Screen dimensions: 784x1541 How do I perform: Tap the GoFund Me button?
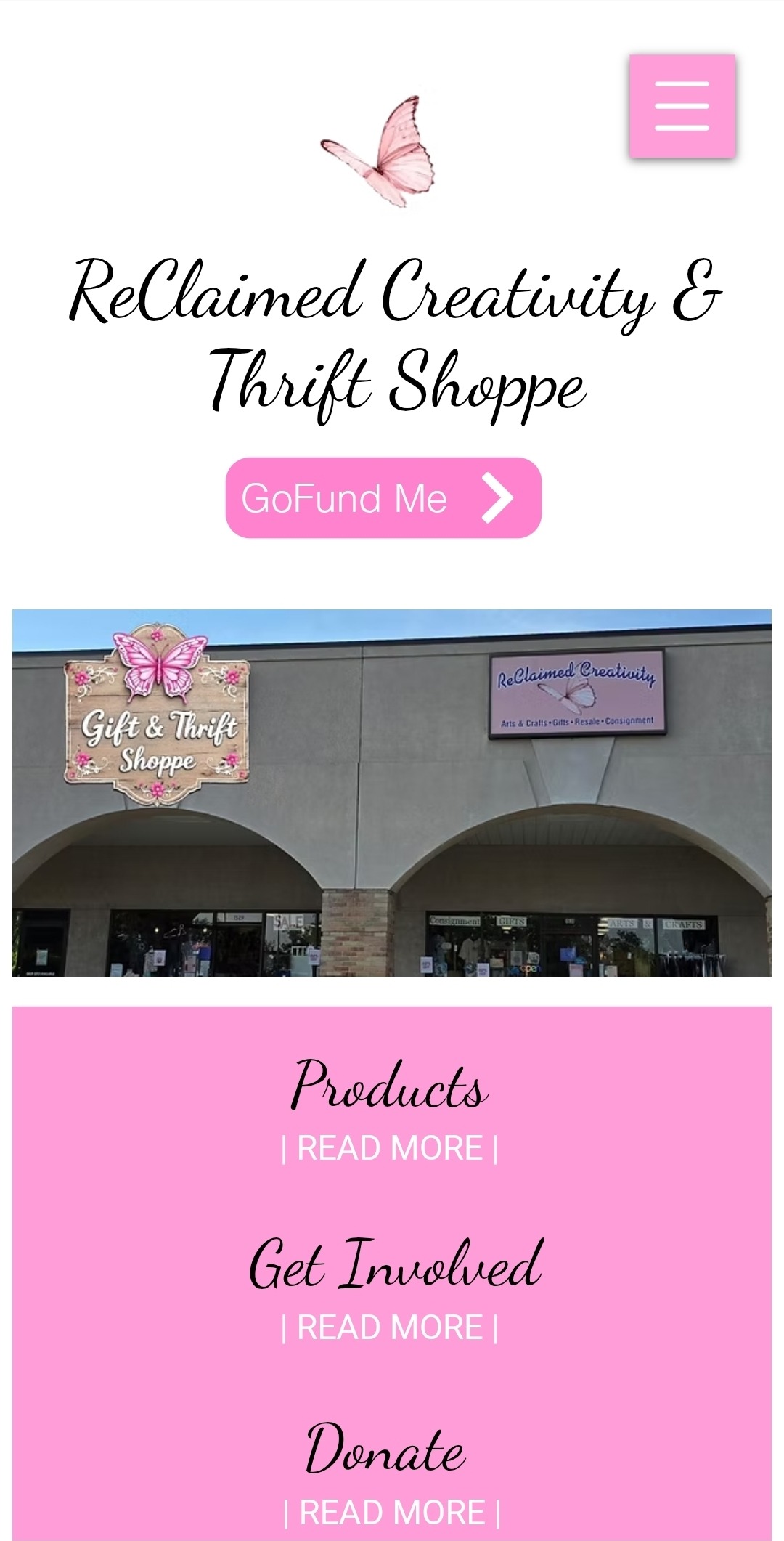pos(383,498)
